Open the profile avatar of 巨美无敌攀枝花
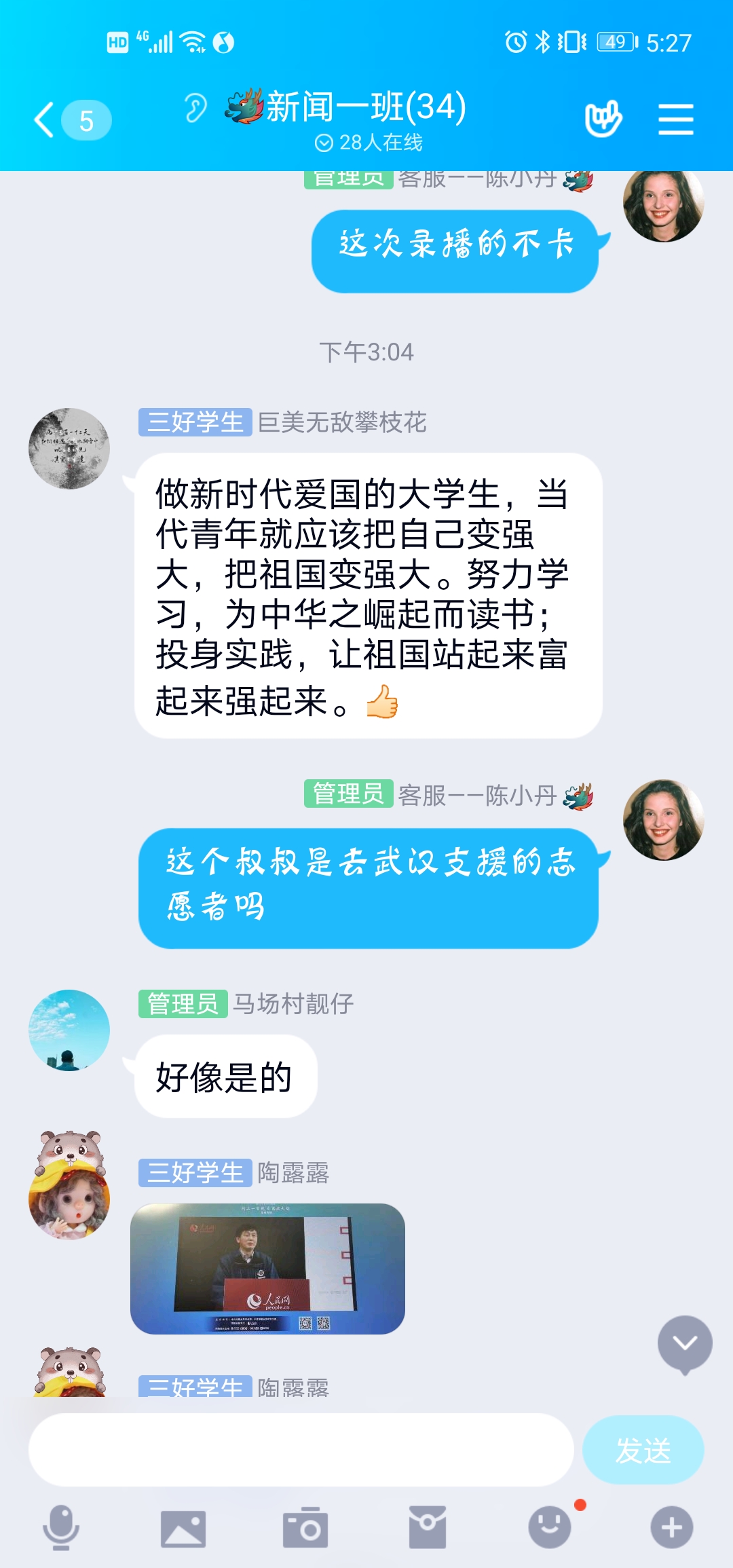Screen dimensions: 733x1568 69,449
